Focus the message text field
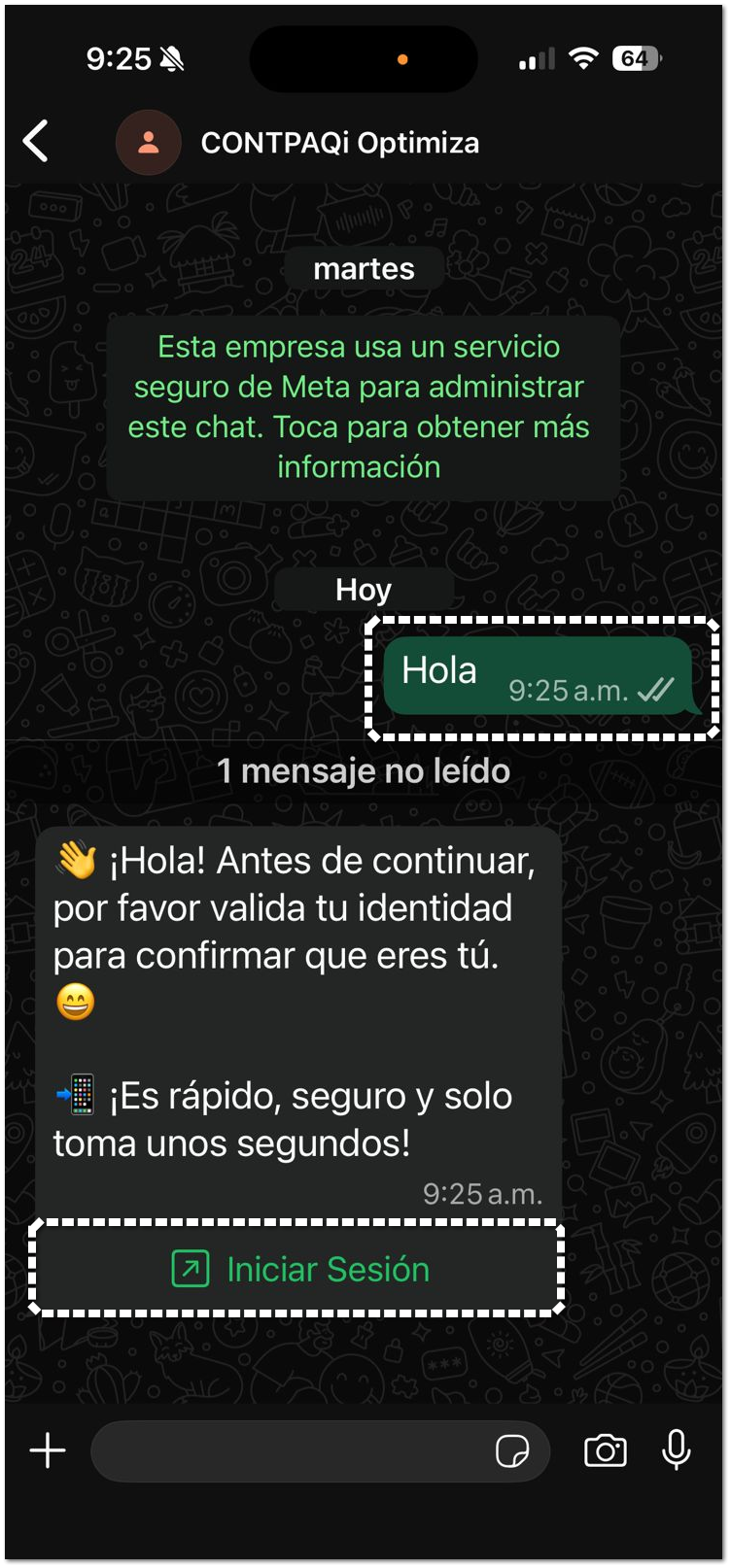 point(292,1451)
